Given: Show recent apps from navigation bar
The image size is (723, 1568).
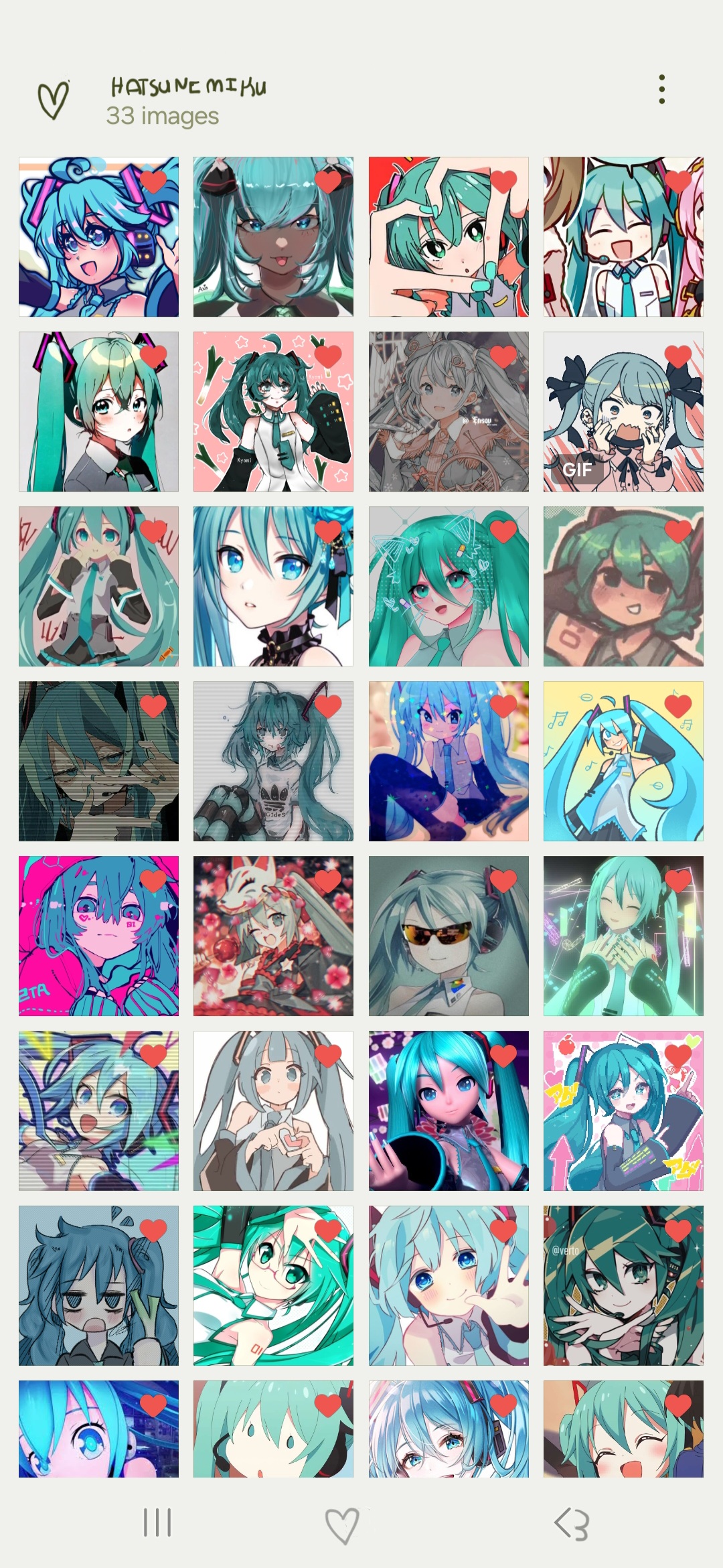Looking at the screenshot, I should [158, 1523].
